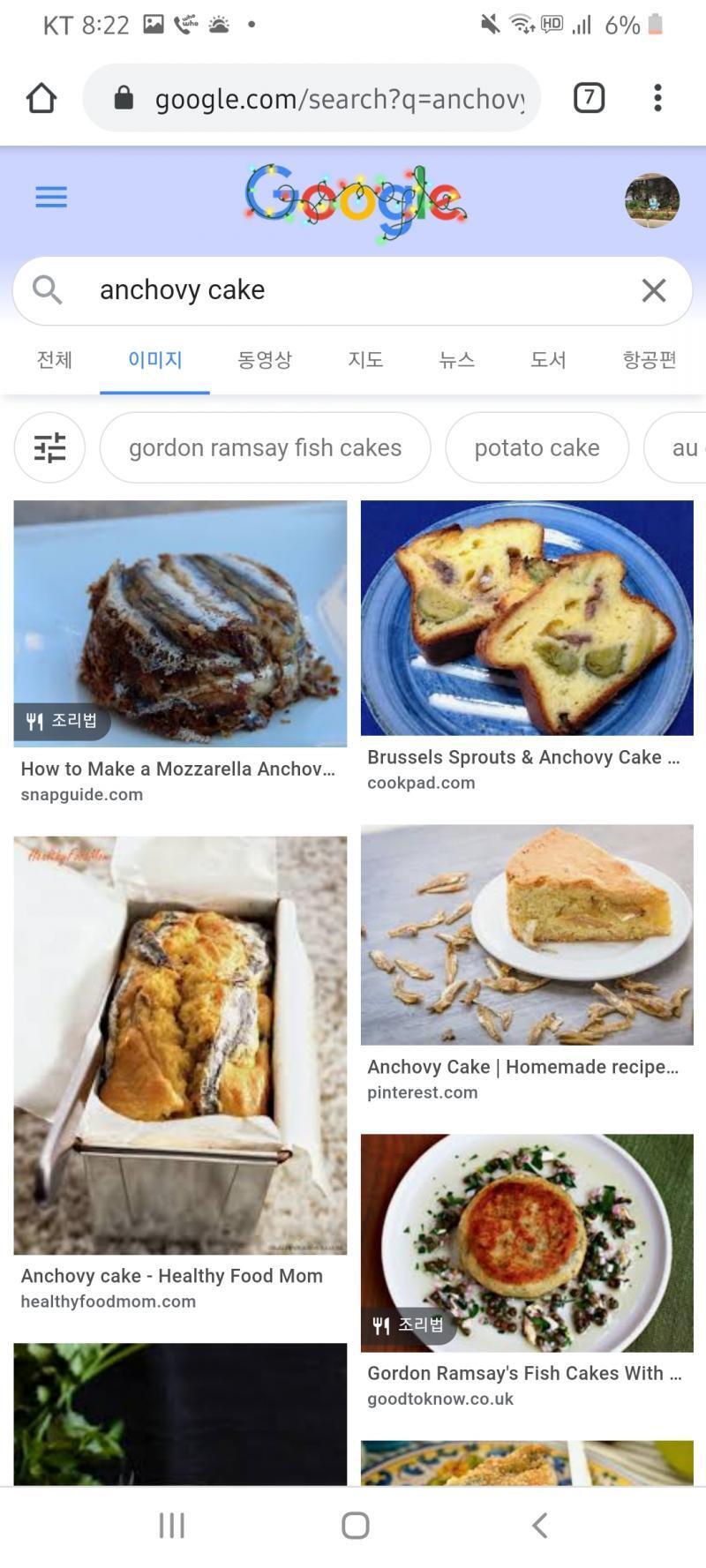Open the Healthy Food Mom anchovy cake result
The height and width of the screenshot is (1568, 706).
180,1074
